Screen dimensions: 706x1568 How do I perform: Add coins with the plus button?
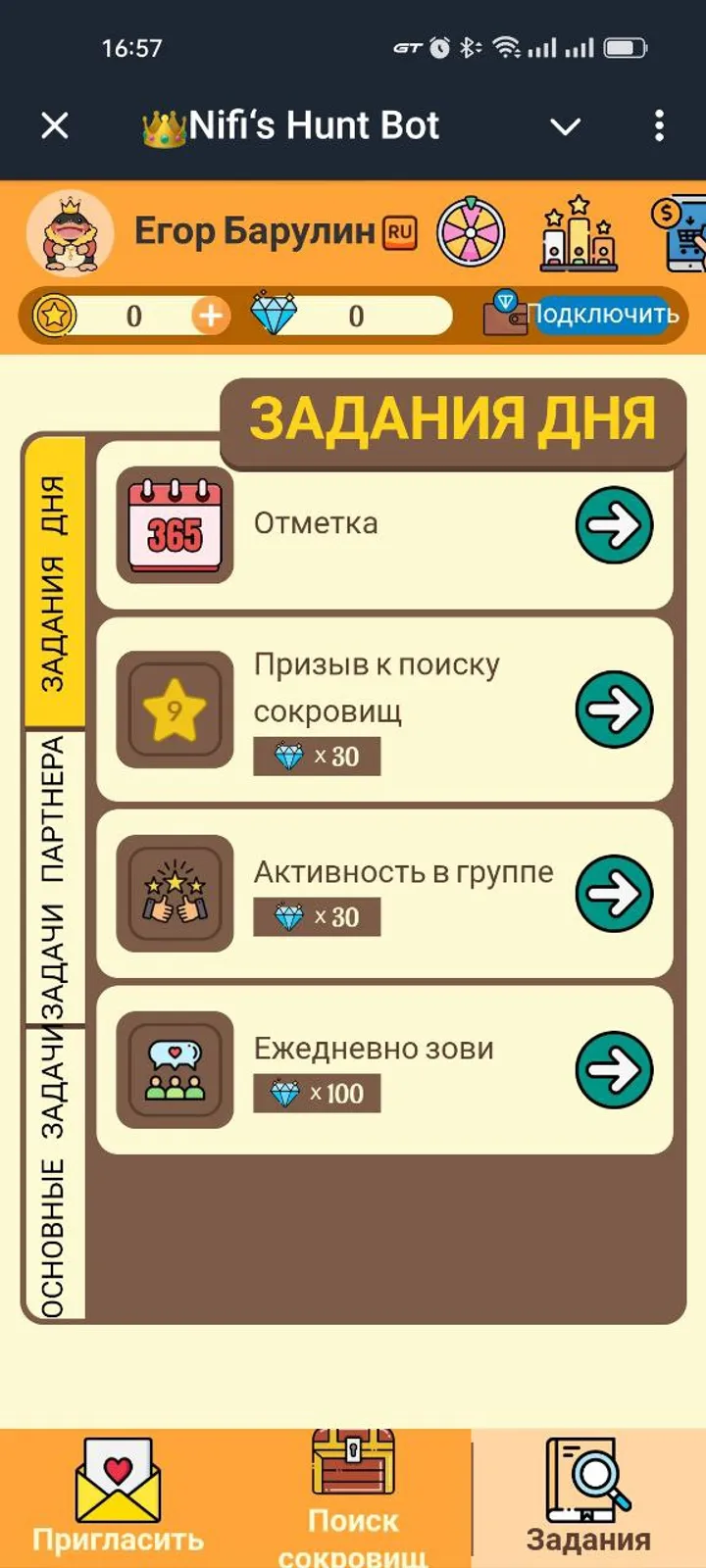coord(210,316)
